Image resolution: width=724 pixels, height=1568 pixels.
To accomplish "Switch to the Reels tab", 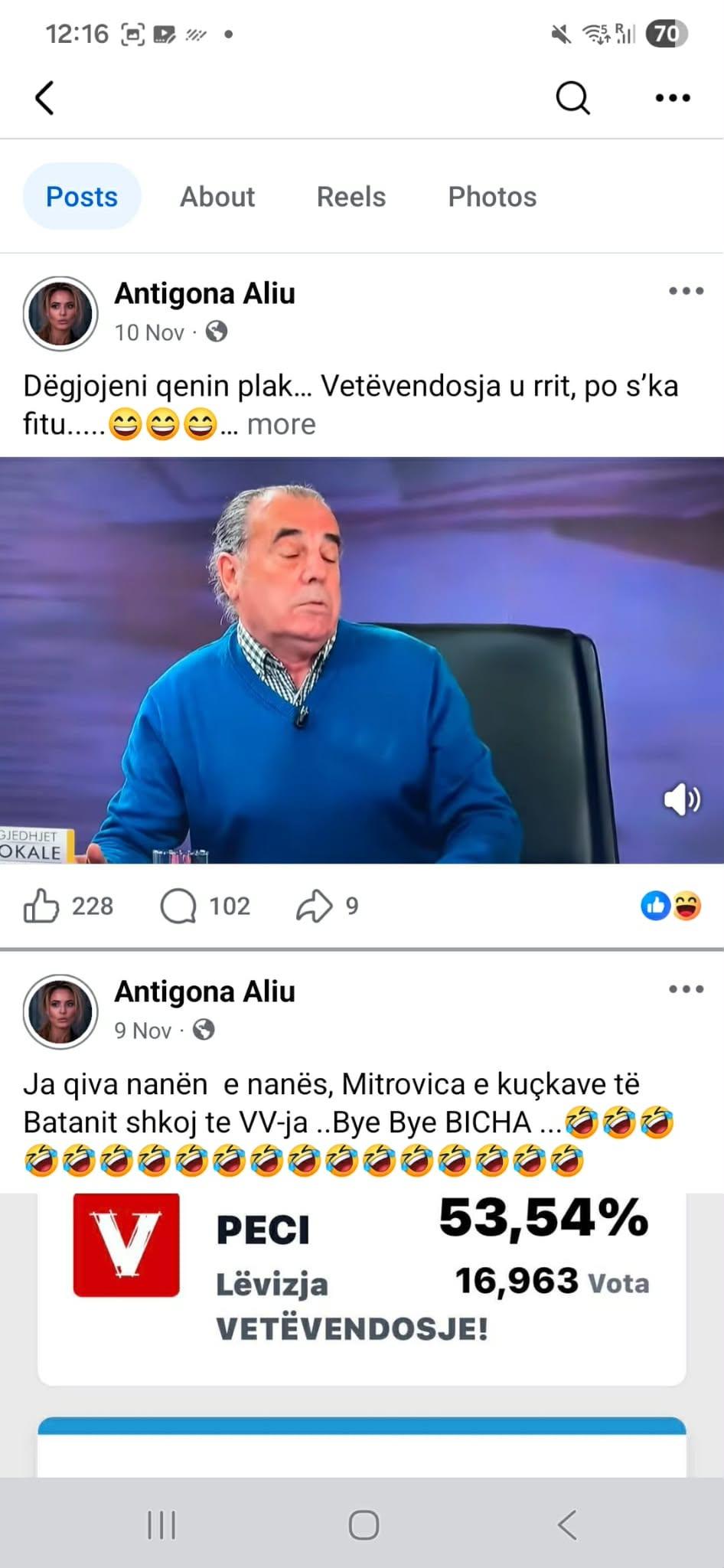I will click(x=351, y=197).
